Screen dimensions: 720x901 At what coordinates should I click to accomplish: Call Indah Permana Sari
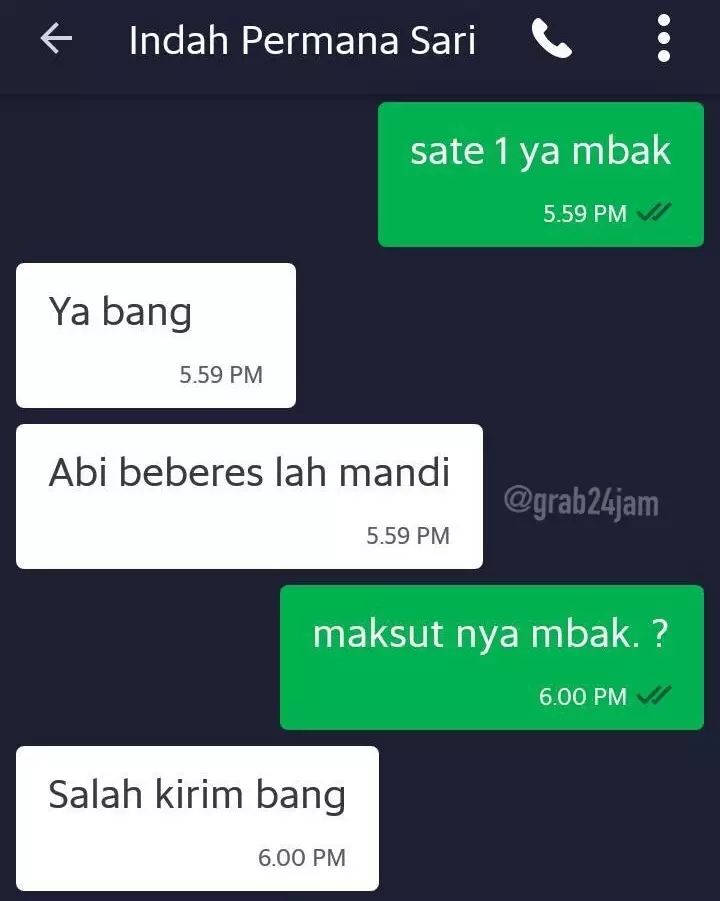(x=551, y=40)
